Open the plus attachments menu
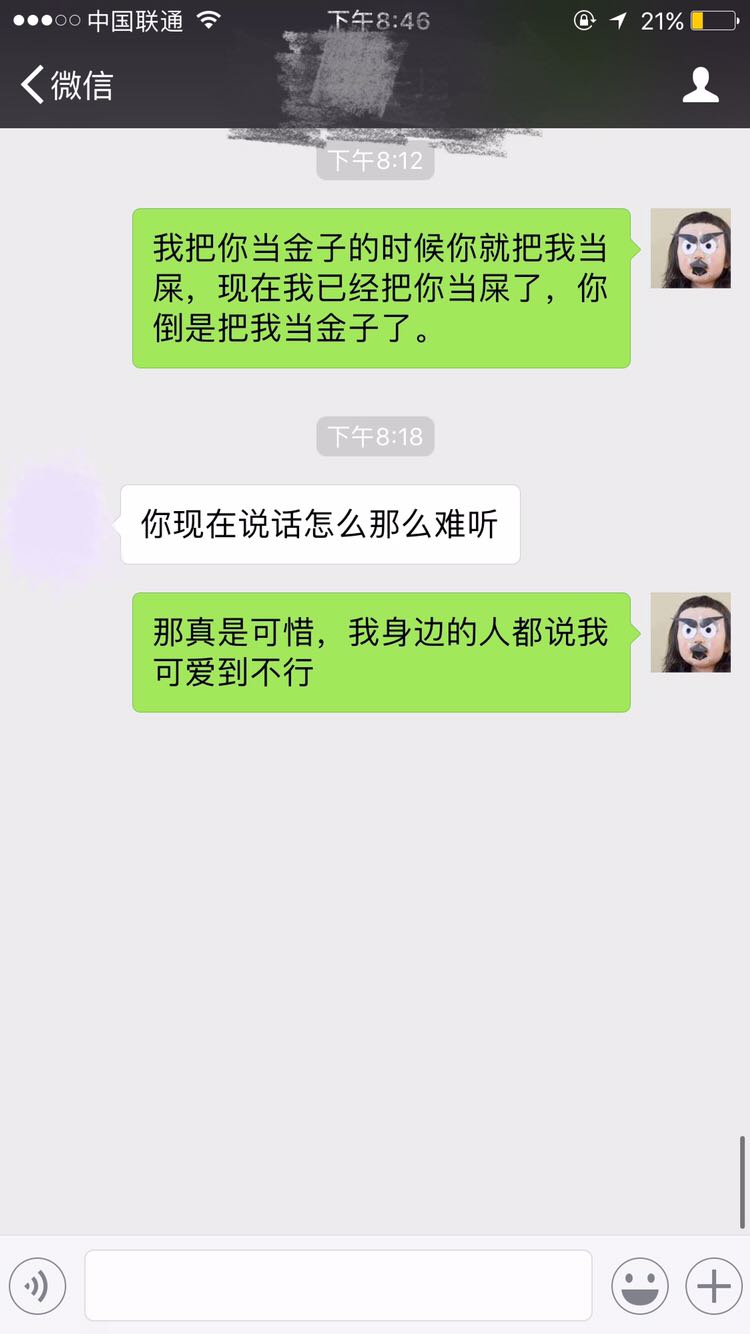The width and height of the screenshot is (750, 1334). [x=714, y=1285]
